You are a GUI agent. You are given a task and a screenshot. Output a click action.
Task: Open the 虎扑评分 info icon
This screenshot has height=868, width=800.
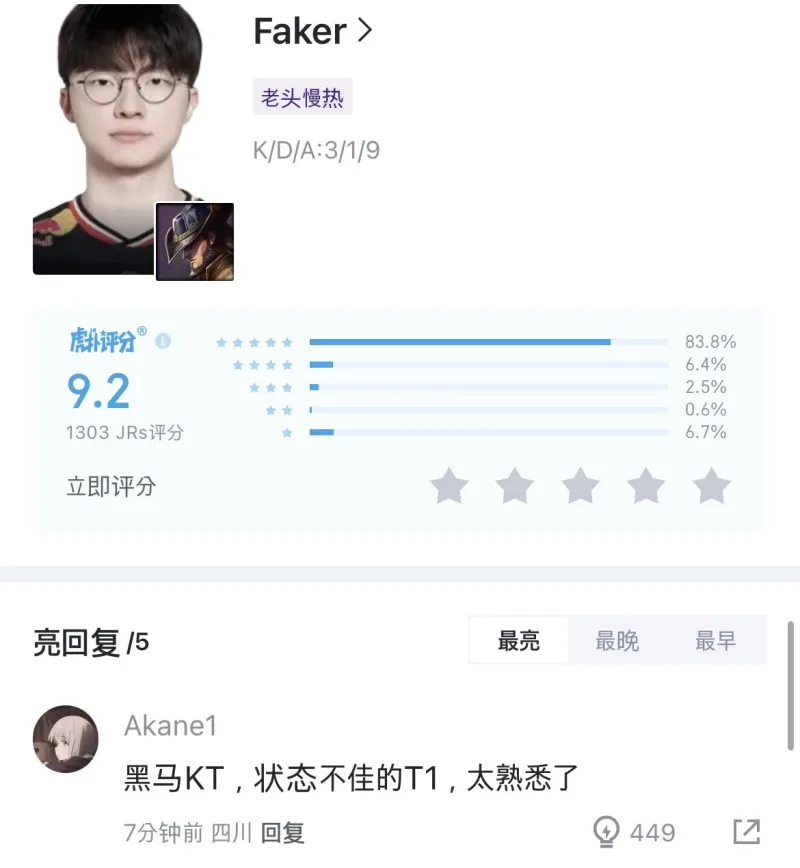click(163, 341)
